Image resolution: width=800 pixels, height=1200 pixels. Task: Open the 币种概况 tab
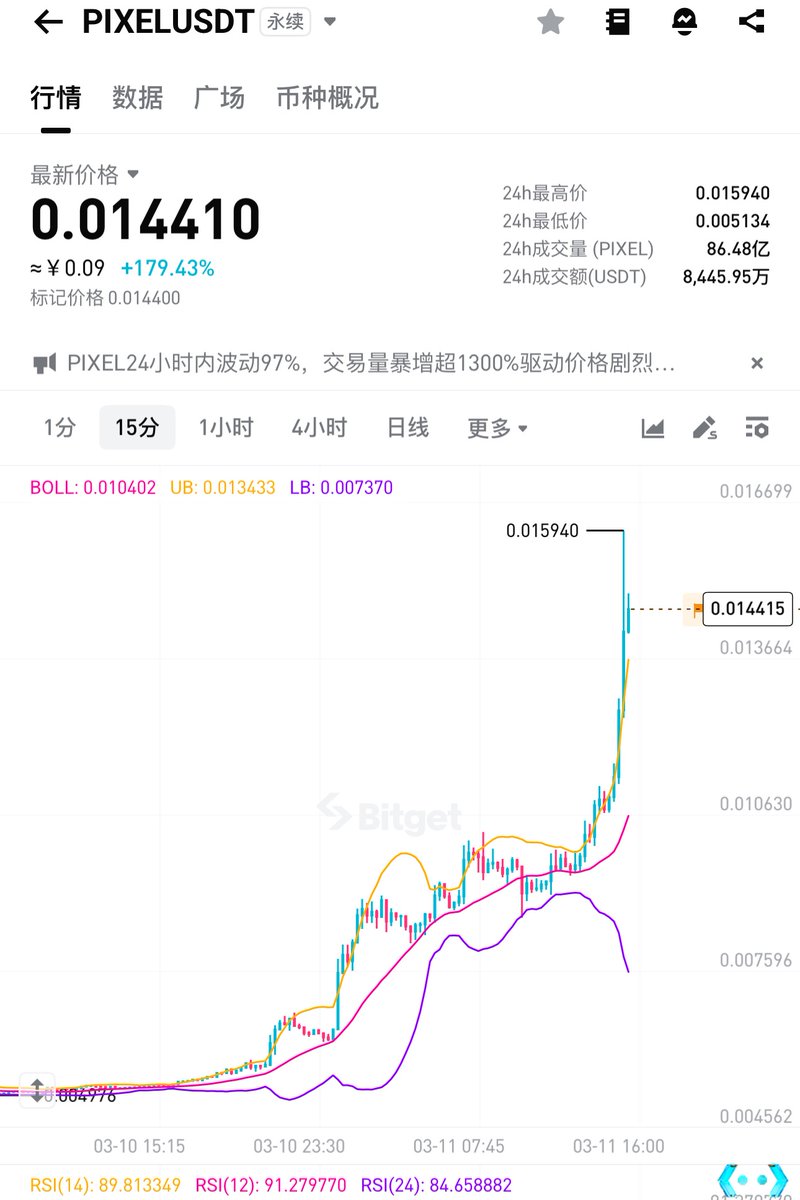(327, 98)
